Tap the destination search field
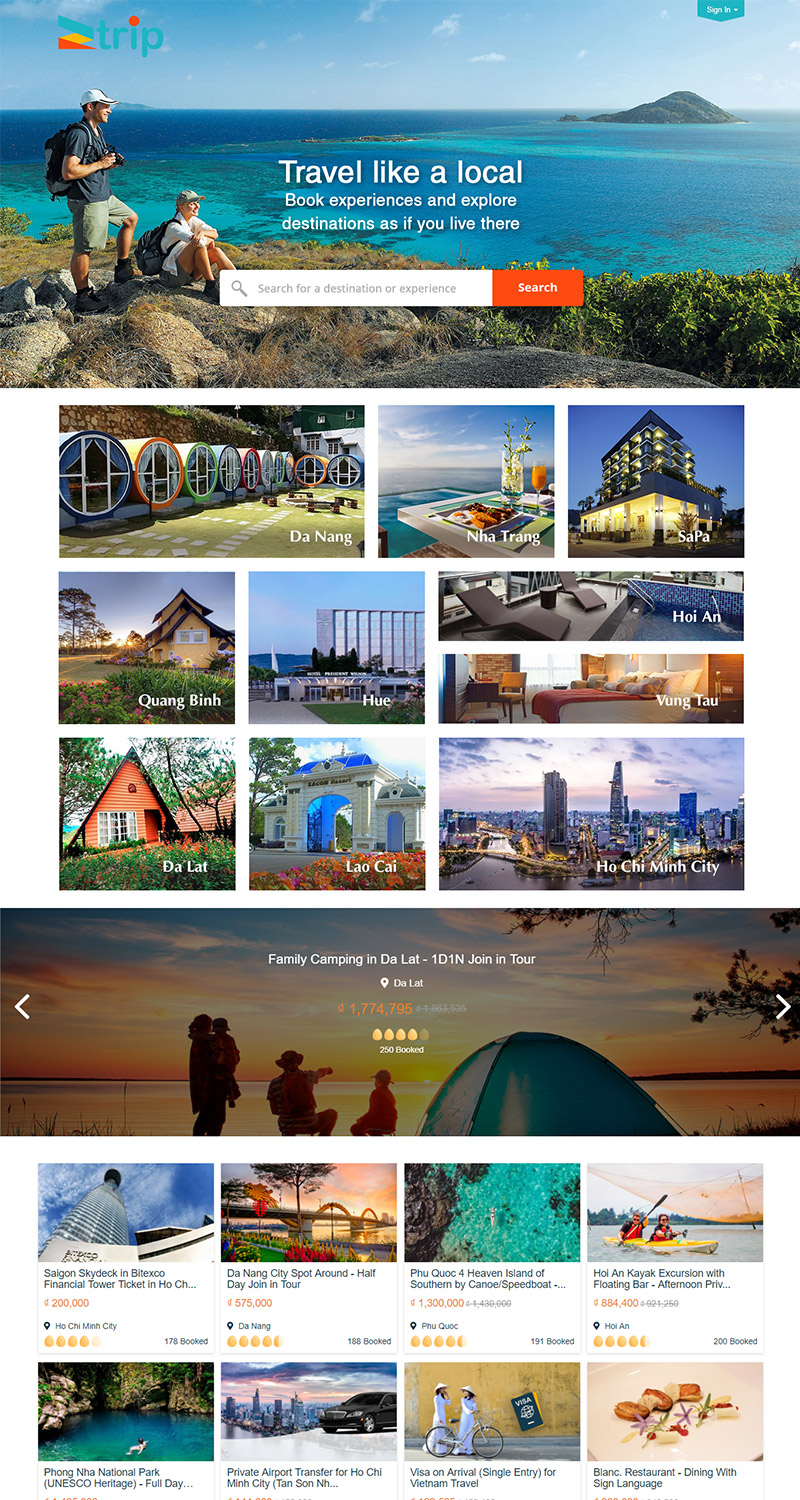The image size is (800, 1500). pyautogui.click(x=356, y=288)
